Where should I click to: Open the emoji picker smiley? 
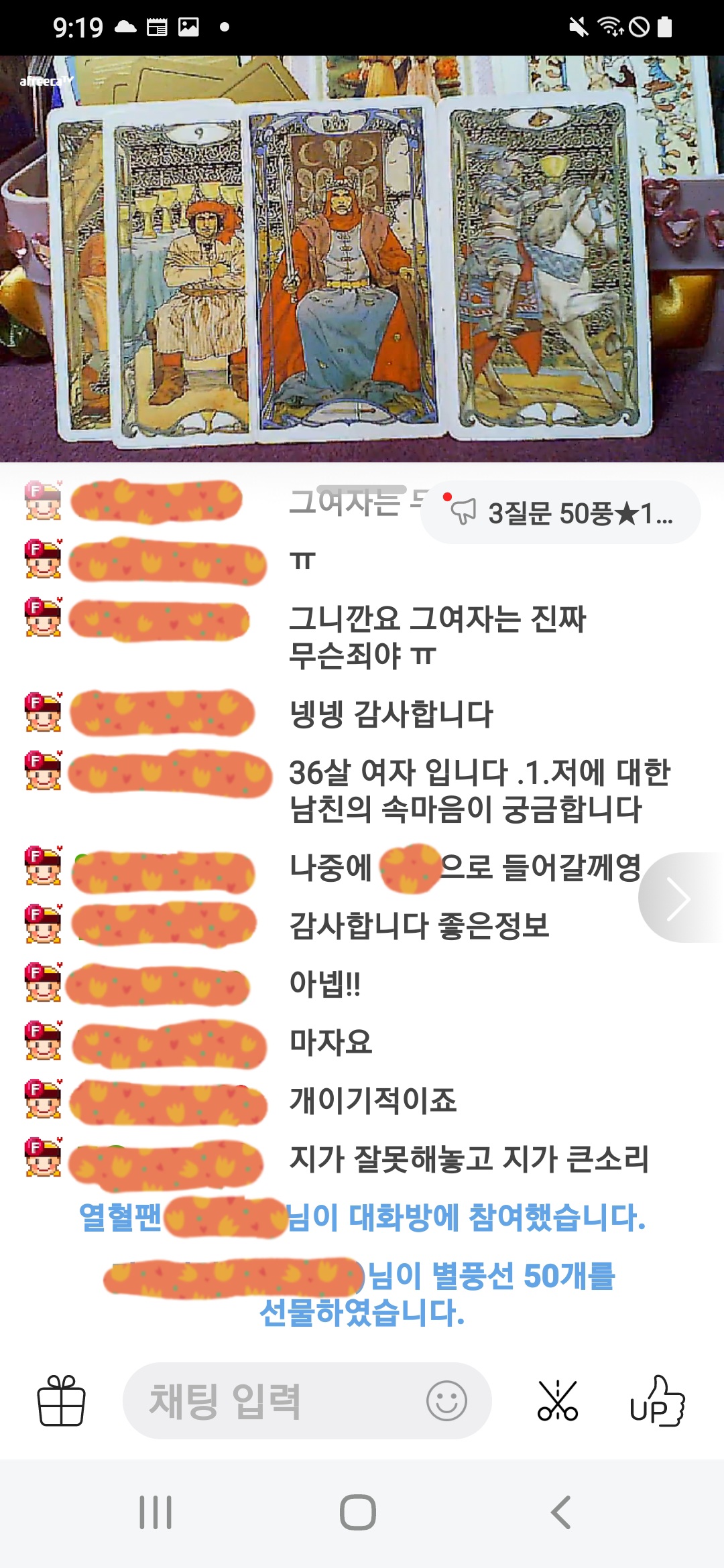[446, 1400]
